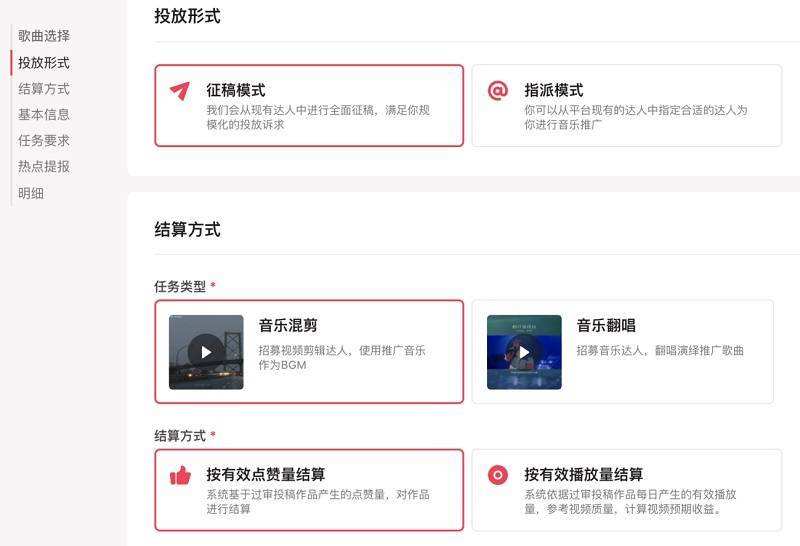Select 投放形式 in the side navigation
This screenshot has width=800, height=546.
44,63
